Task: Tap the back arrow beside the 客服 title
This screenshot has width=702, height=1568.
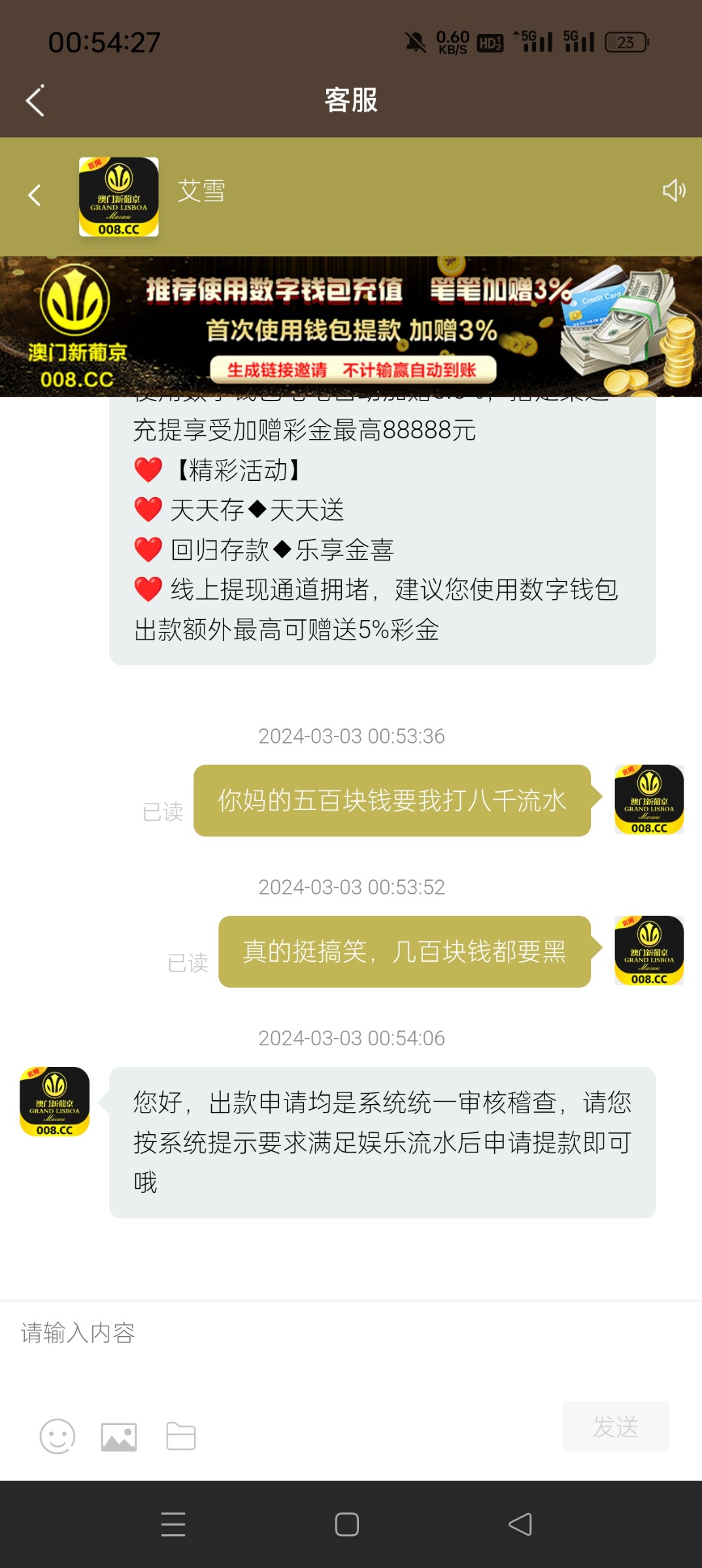Action: [35, 101]
